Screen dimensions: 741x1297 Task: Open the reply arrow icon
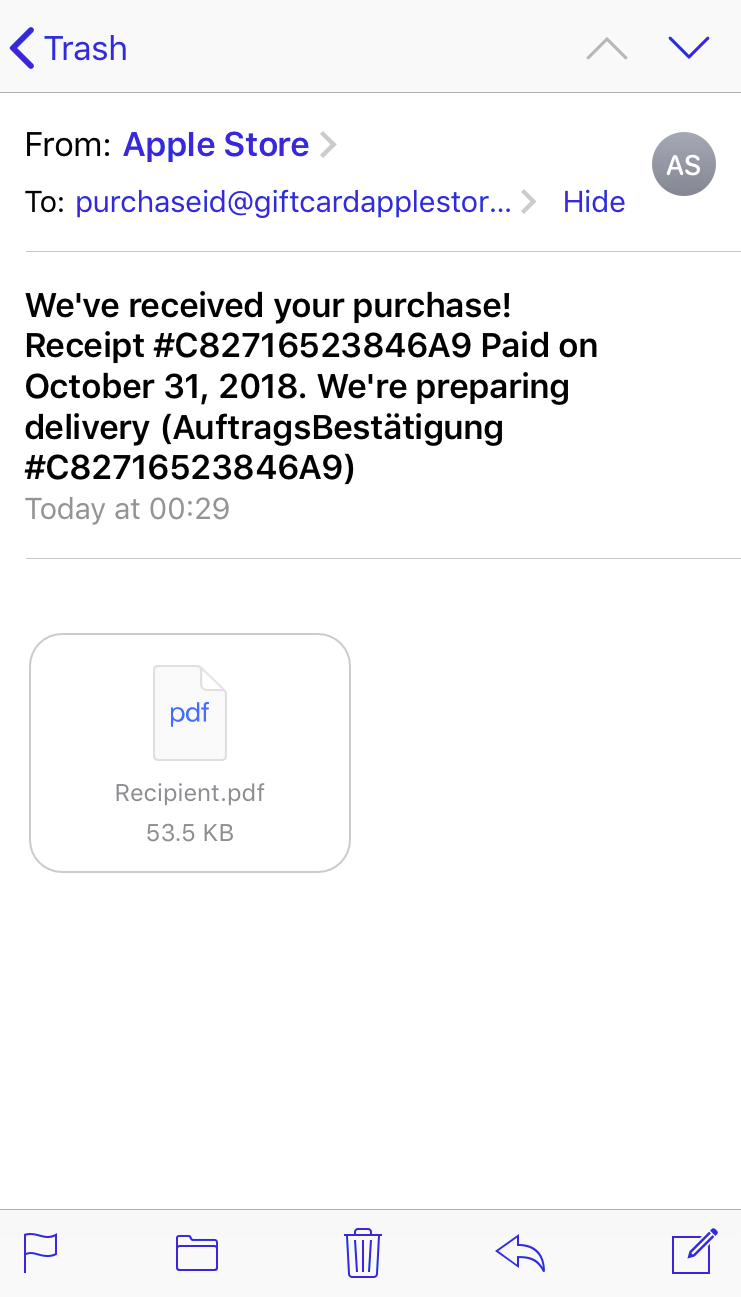pyautogui.click(x=519, y=1252)
